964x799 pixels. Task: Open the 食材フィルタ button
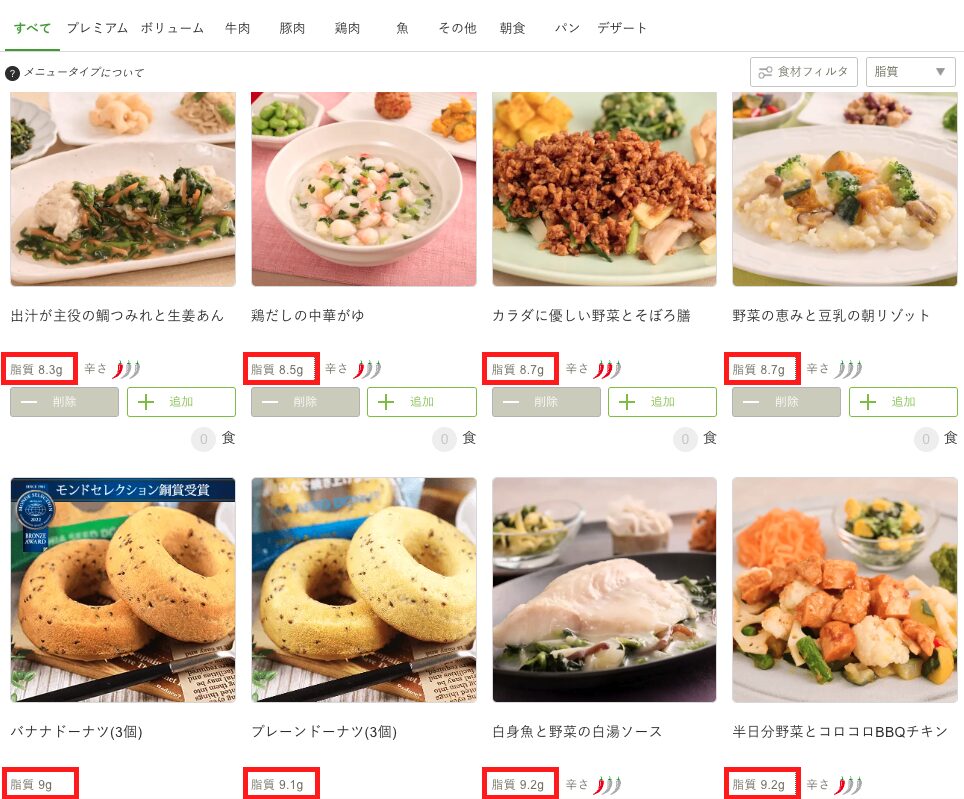coord(804,72)
